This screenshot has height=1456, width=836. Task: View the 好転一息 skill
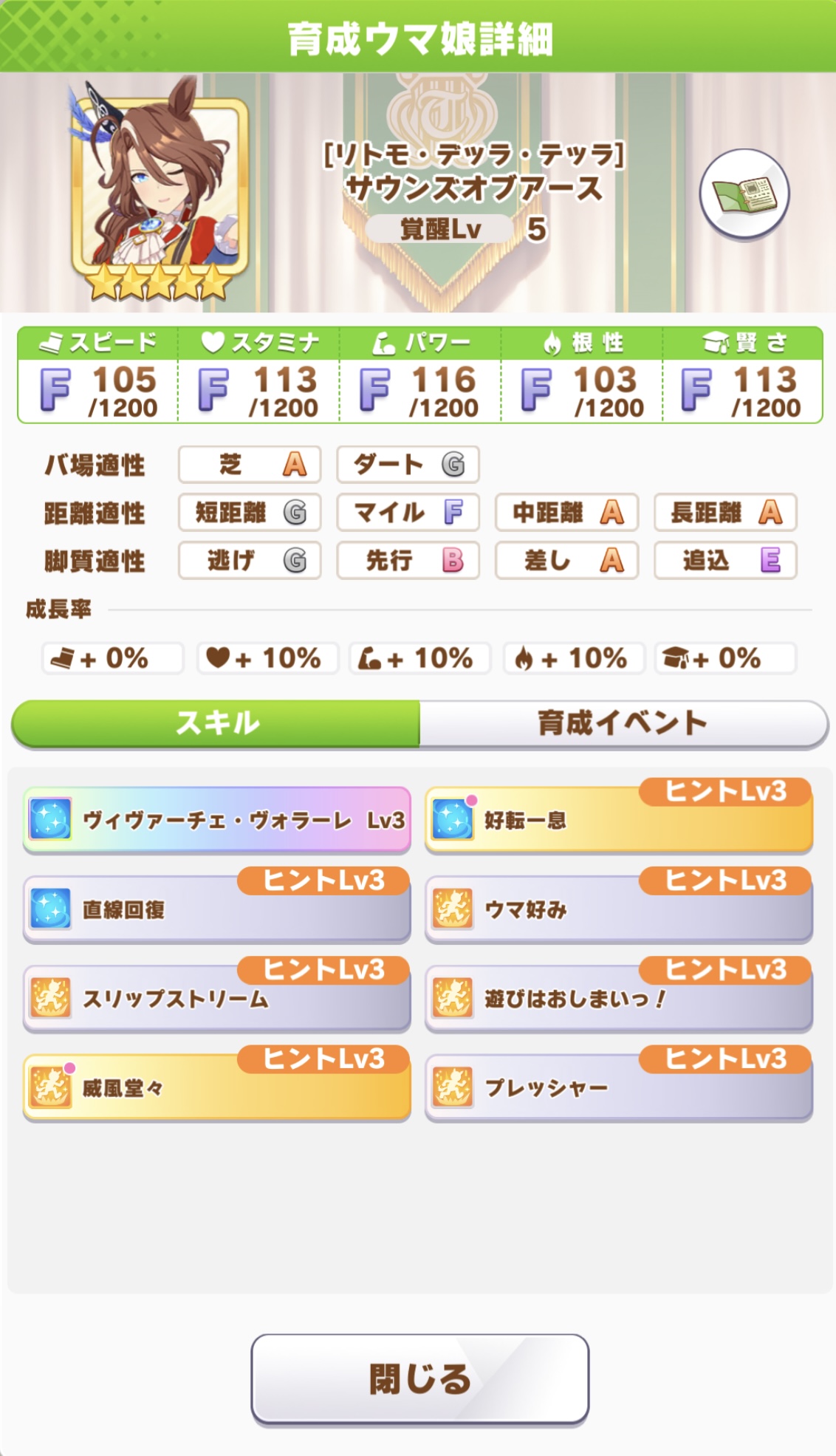618,820
